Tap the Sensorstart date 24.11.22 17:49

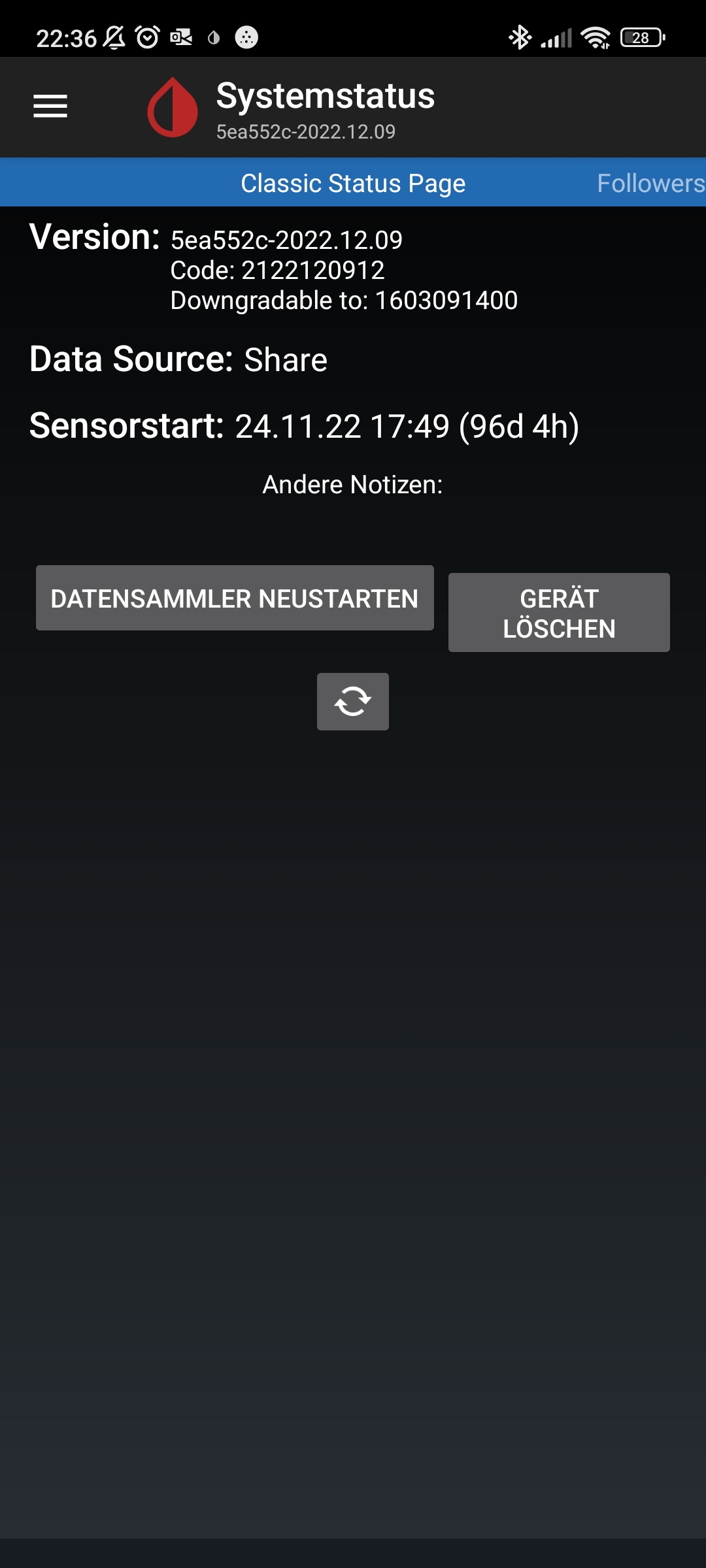(405, 428)
